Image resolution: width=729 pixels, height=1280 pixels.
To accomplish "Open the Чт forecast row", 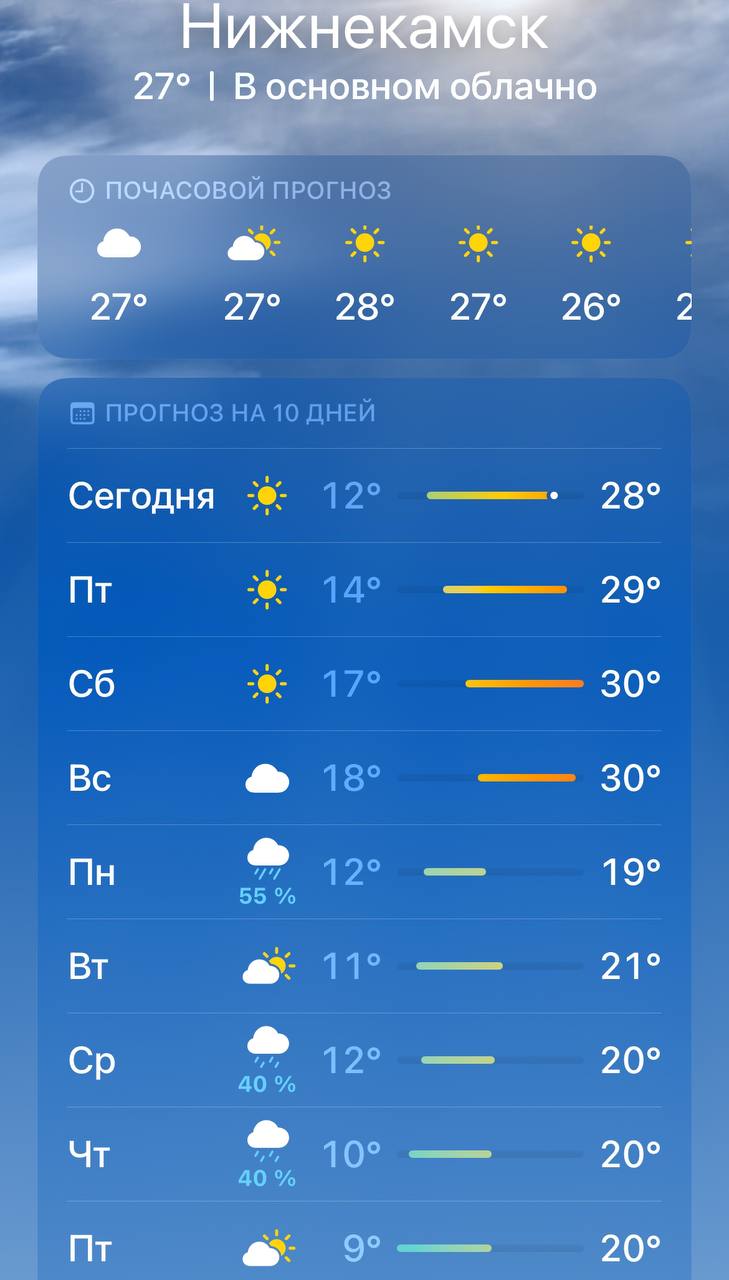I will point(364,1154).
